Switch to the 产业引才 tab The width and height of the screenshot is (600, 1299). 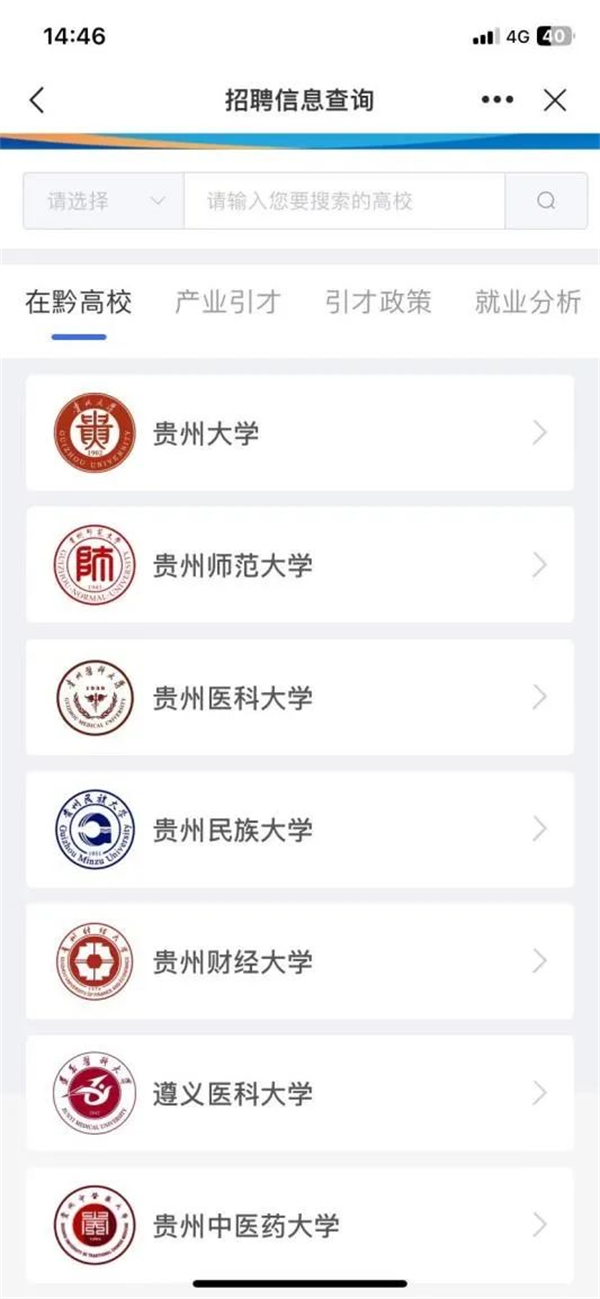[x=228, y=302]
